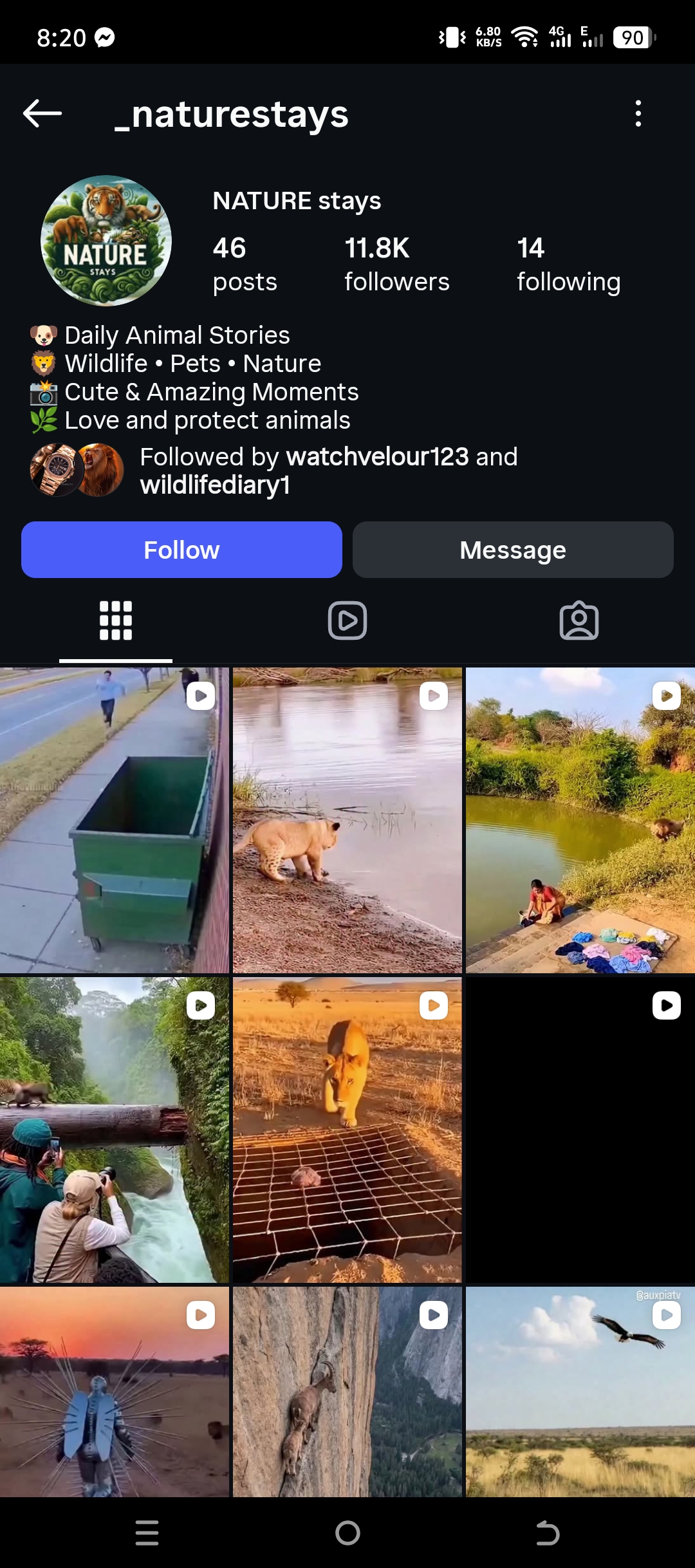Tap the system home button
The image size is (695, 1568).
347,1533
